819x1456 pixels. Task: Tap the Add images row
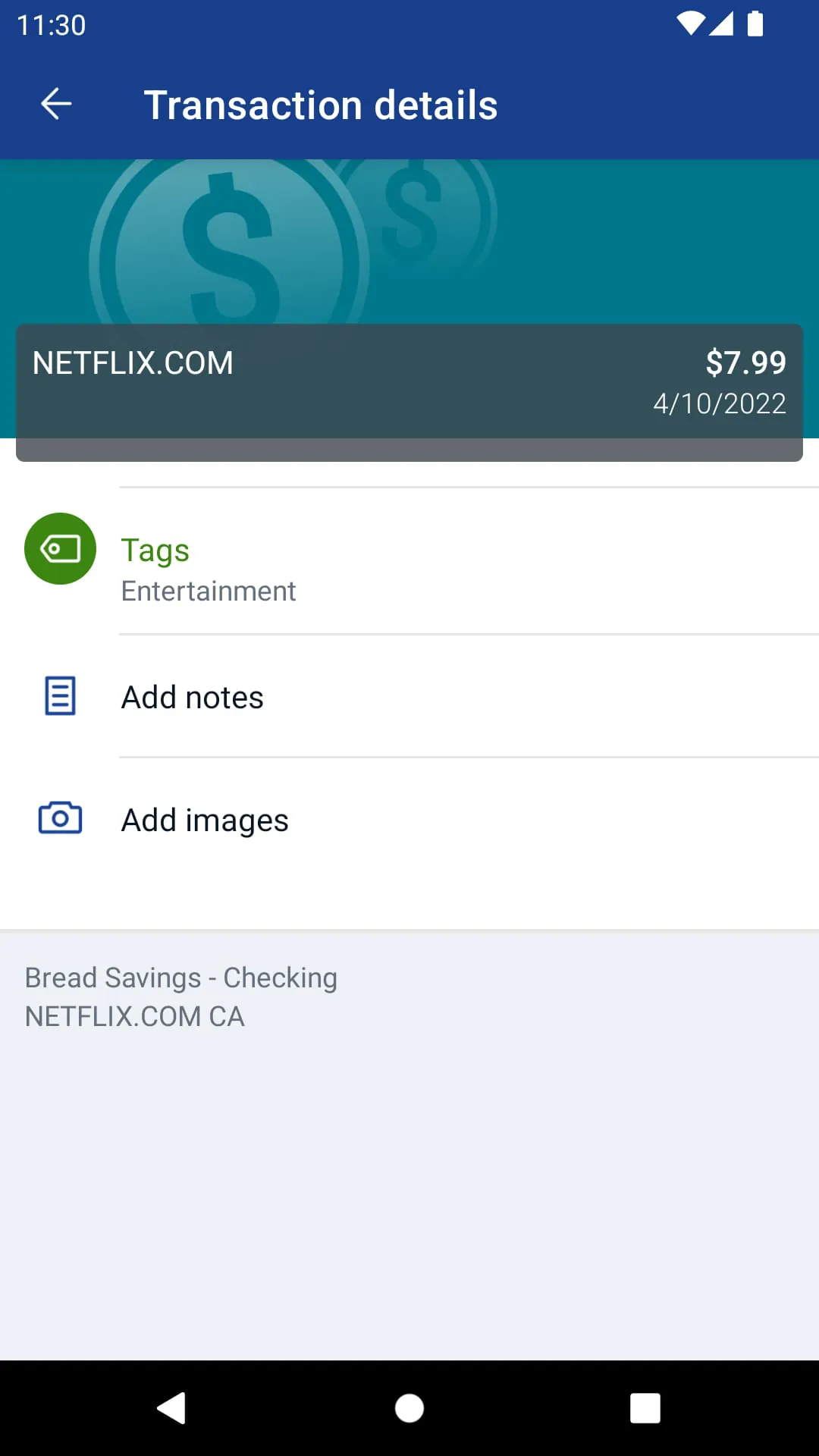[x=204, y=819]
